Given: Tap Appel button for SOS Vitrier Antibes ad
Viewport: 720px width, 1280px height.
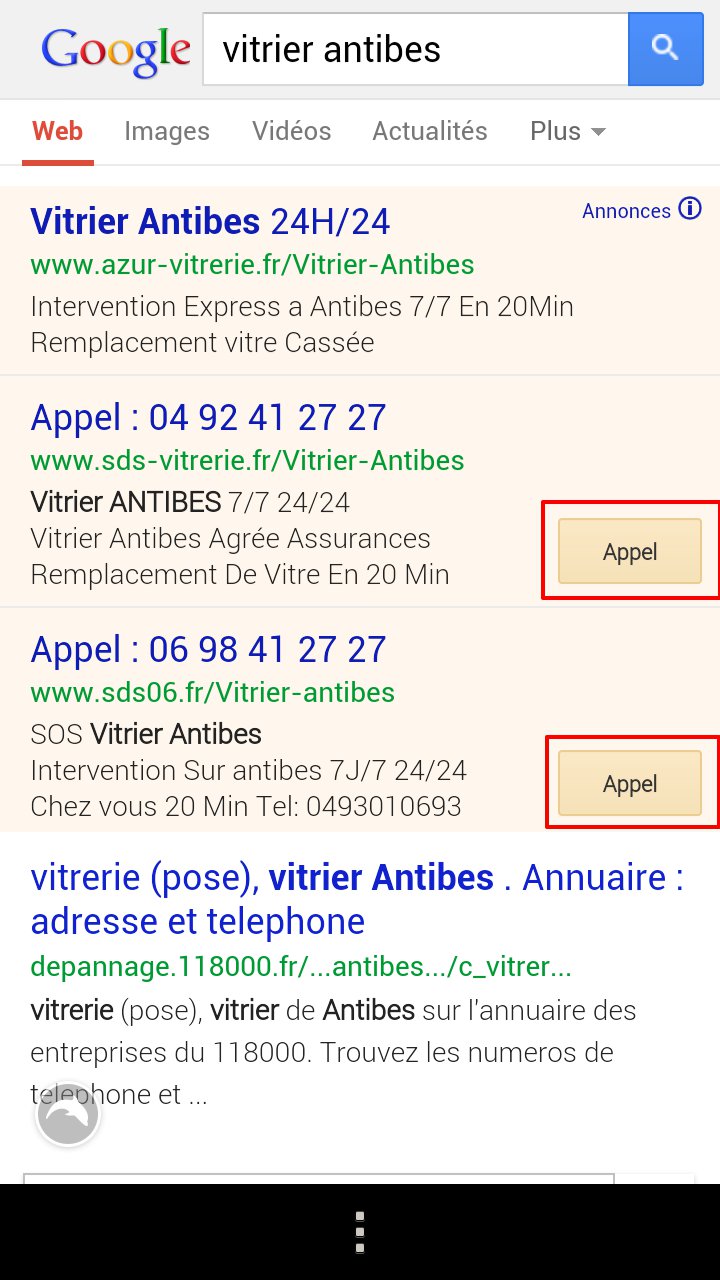Looking at the screenshot, I should (x=630, y=783).
